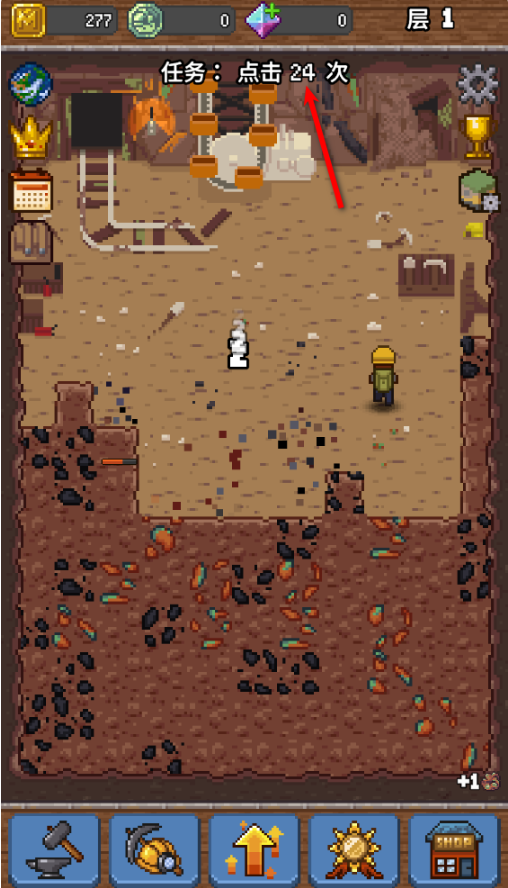Open the backpack inventory icon

[x=31, y=242]
